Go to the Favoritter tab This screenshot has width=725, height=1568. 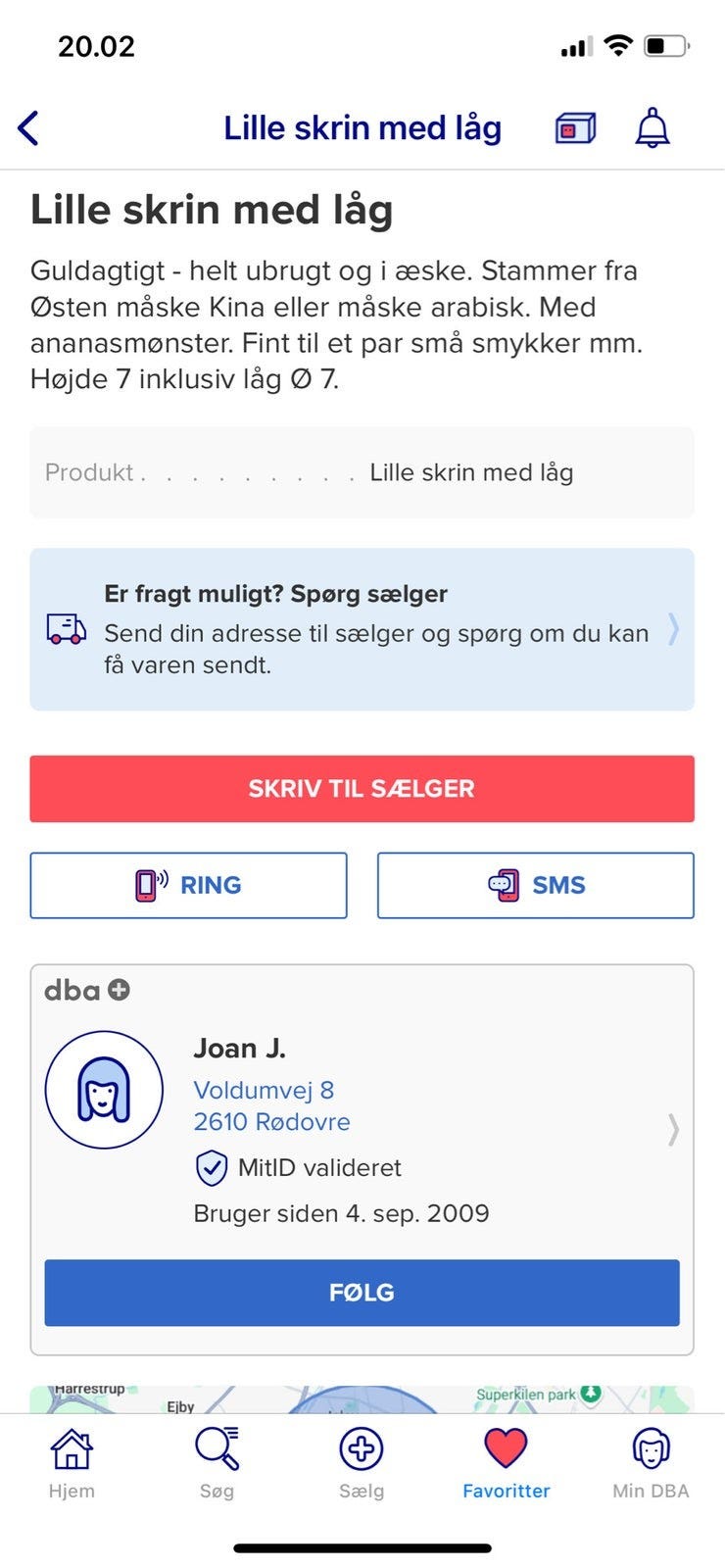click(x=507, y=1464)
